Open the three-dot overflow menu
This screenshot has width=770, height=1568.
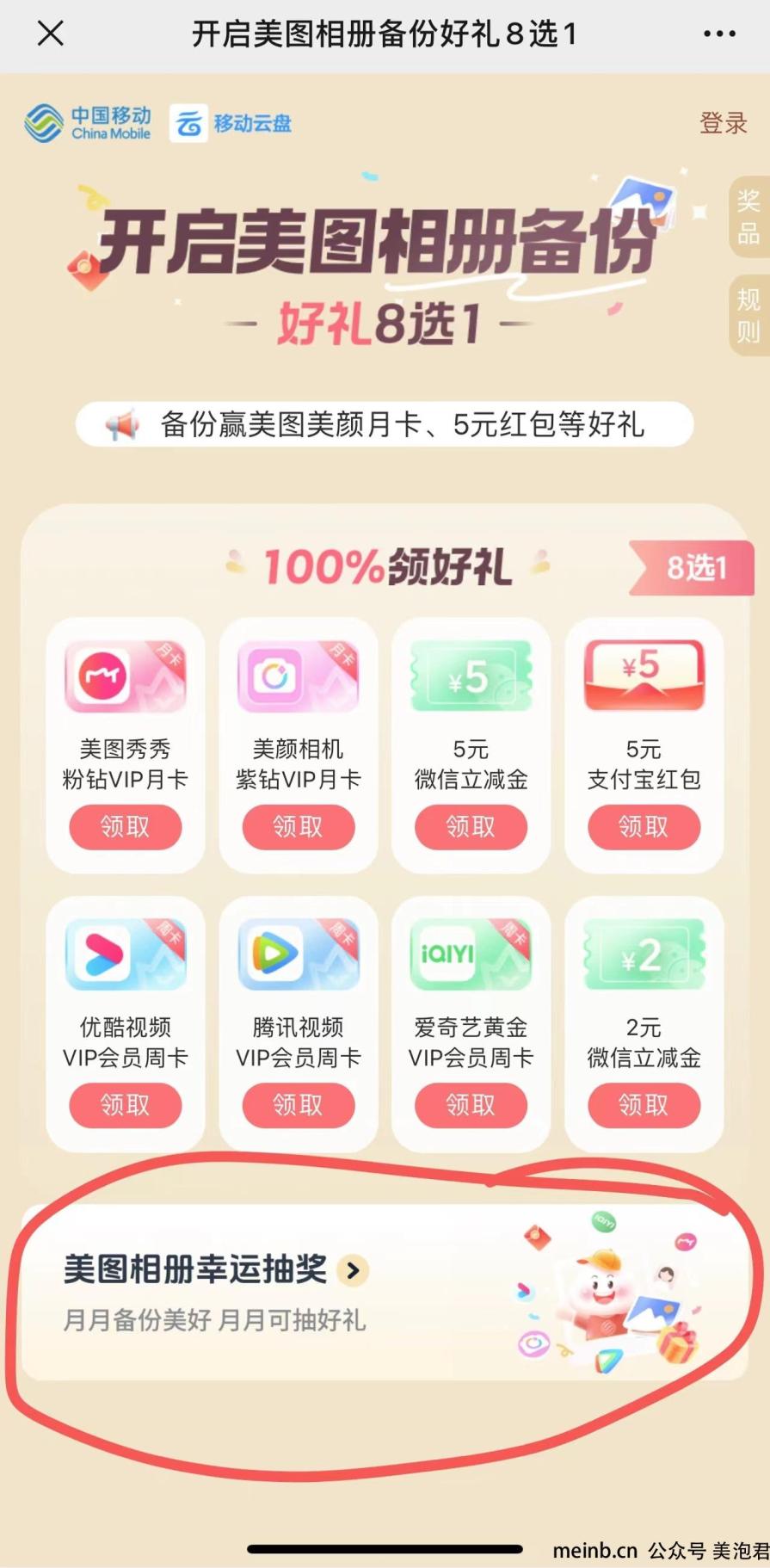(719, 34)
